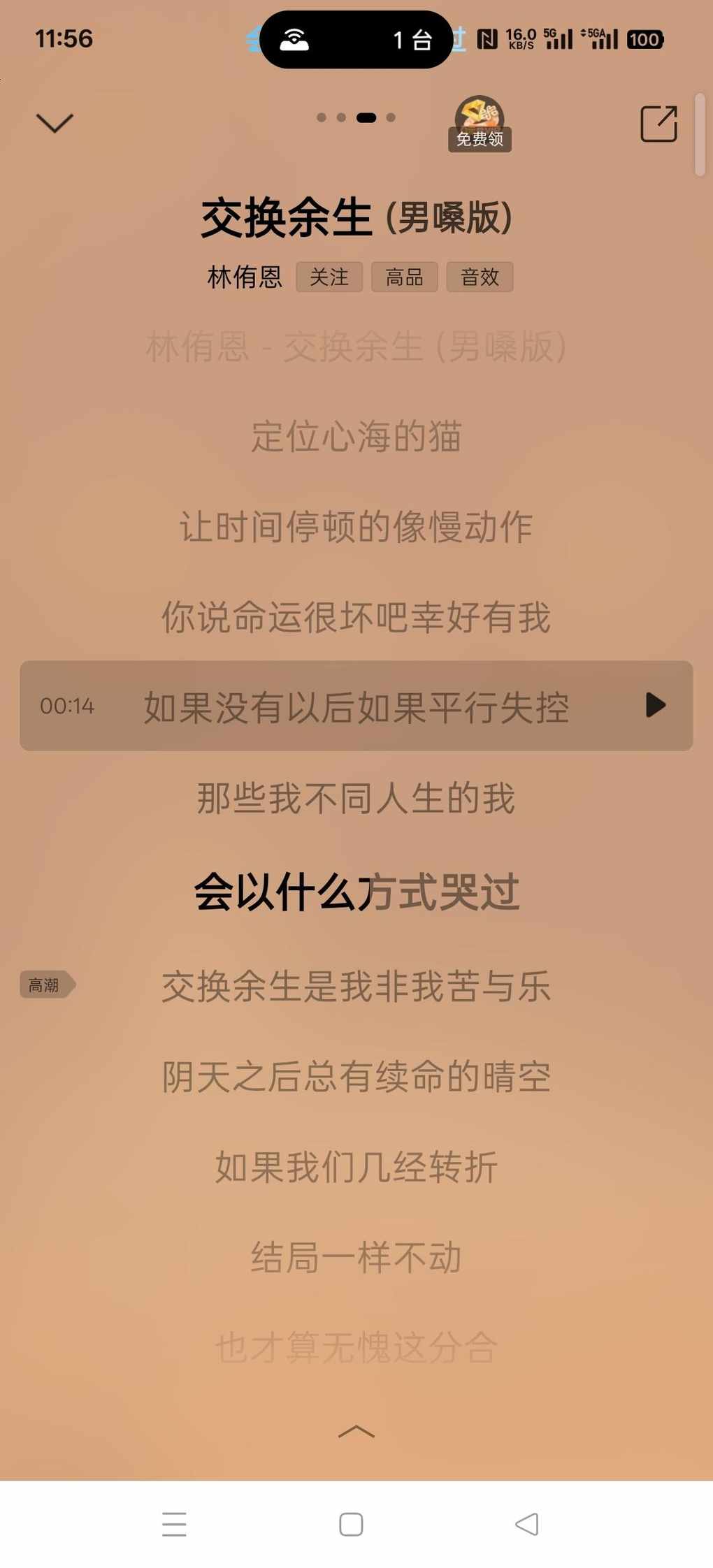
Task: Tap the page indicator dots
Action: 356,117
